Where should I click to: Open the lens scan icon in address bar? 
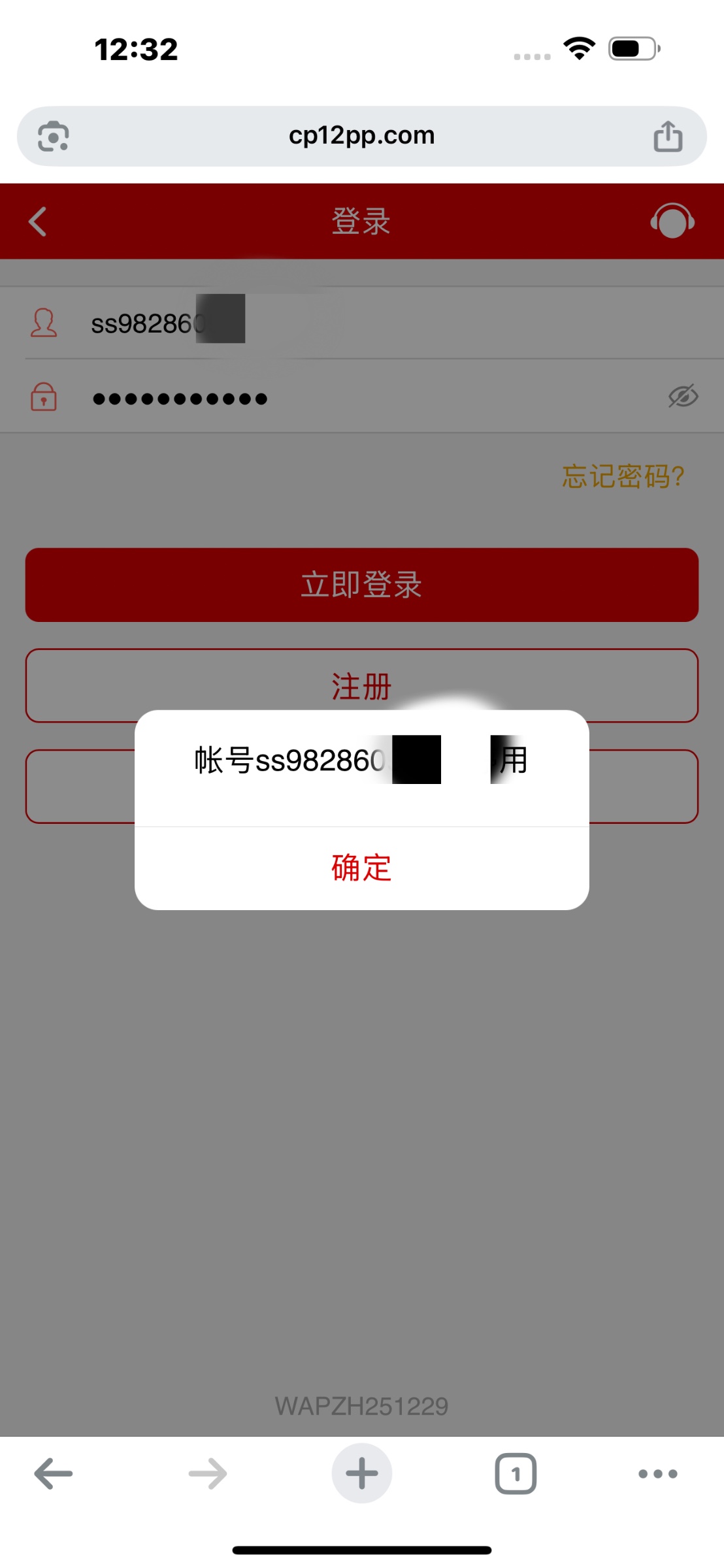[53, 137]
